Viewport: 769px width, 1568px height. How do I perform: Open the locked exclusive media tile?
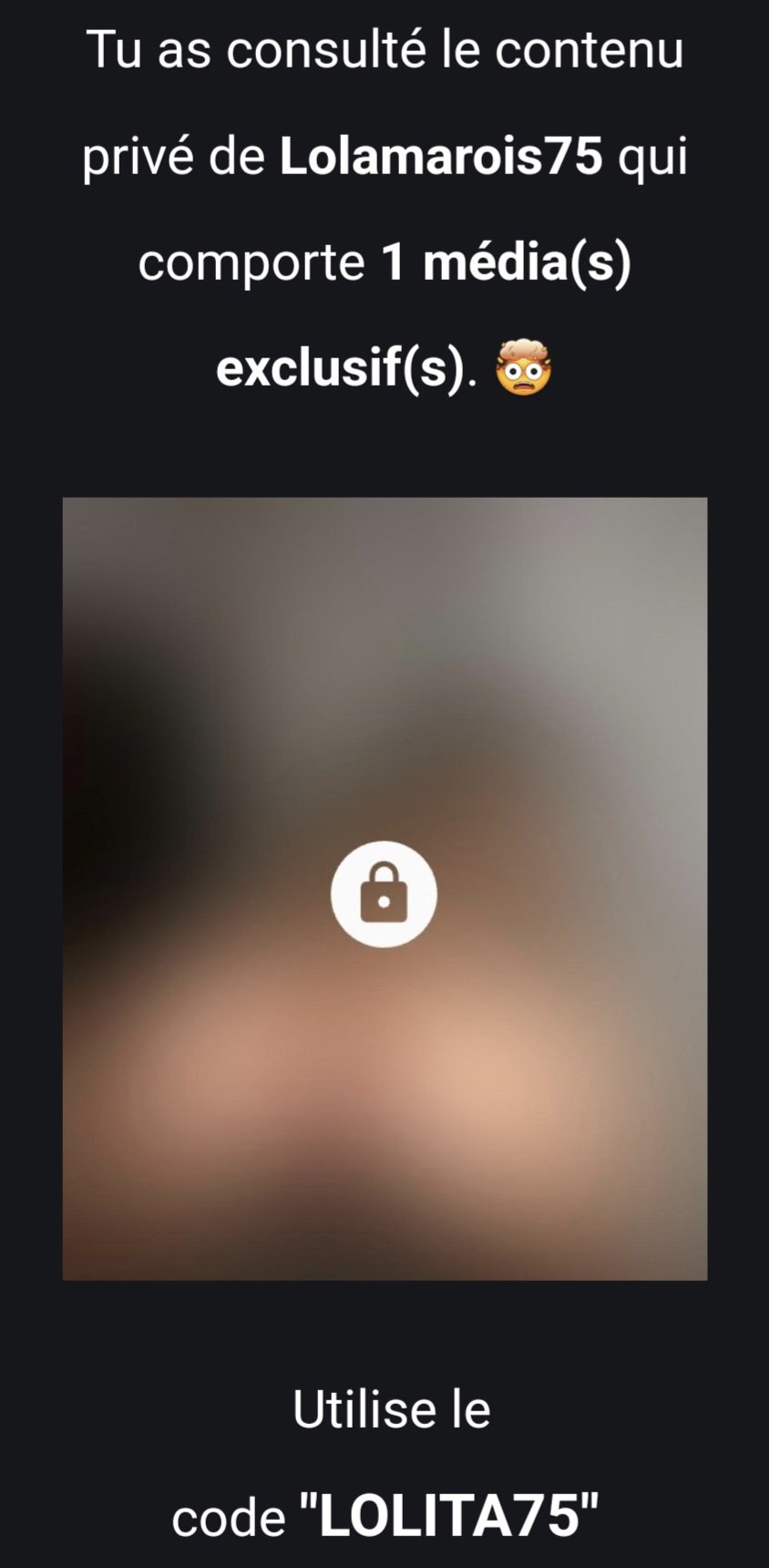point(384,893)
